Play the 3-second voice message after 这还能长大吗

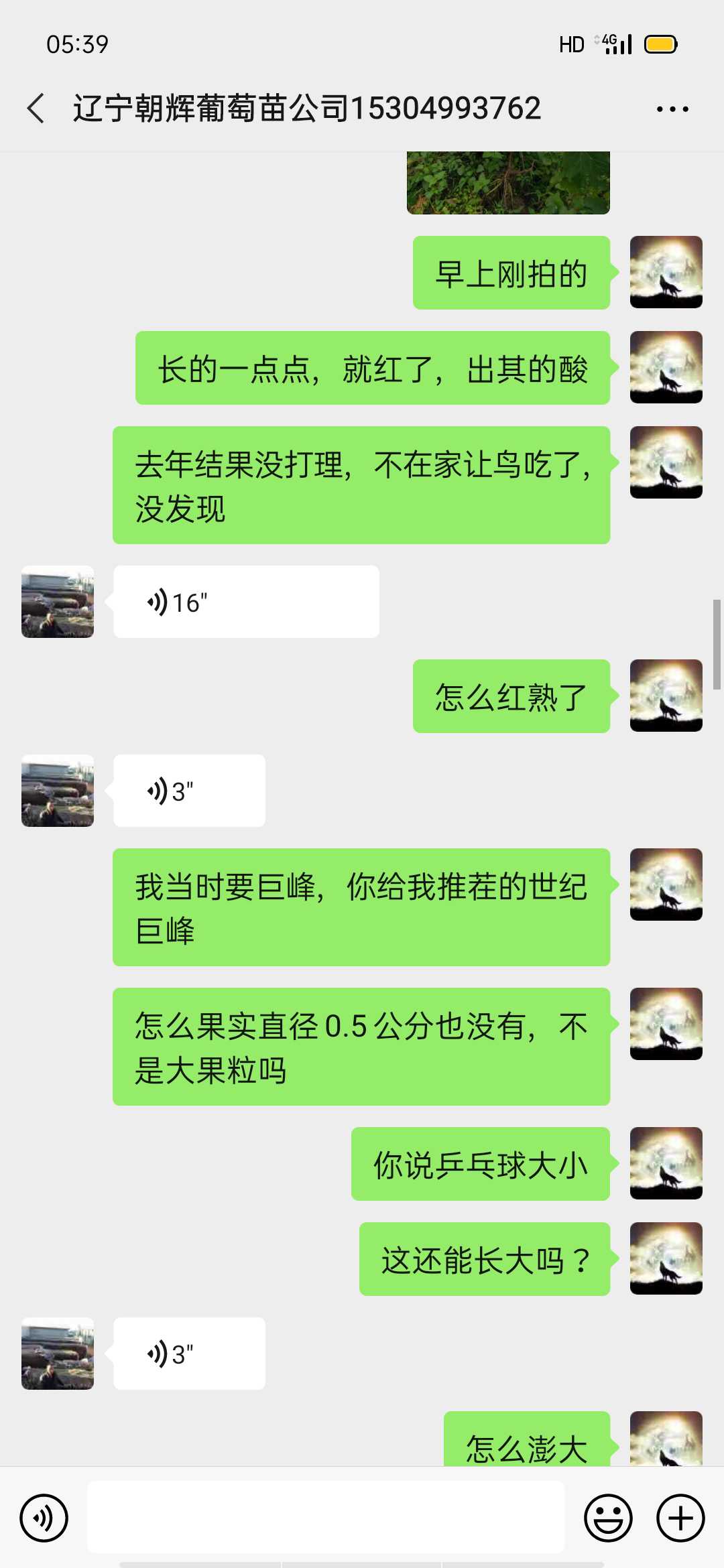[189, 1354]
